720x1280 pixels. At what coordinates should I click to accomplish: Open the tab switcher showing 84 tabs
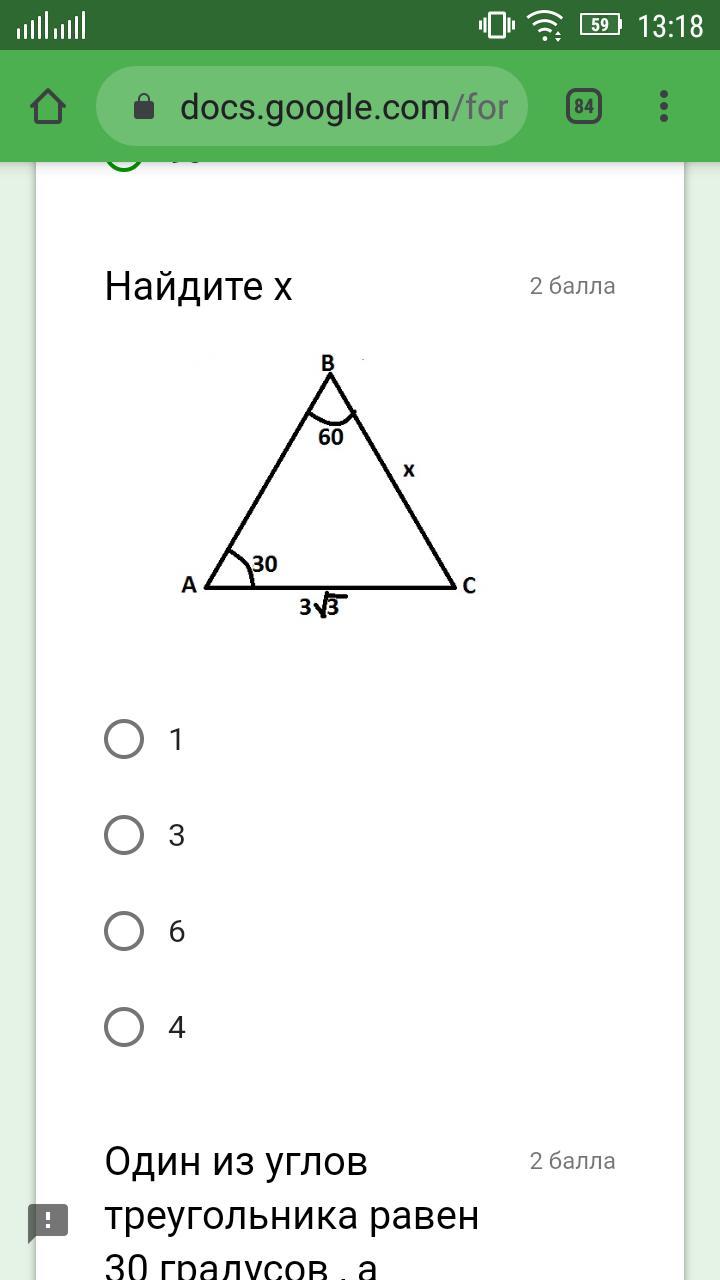tap(584, 106)
